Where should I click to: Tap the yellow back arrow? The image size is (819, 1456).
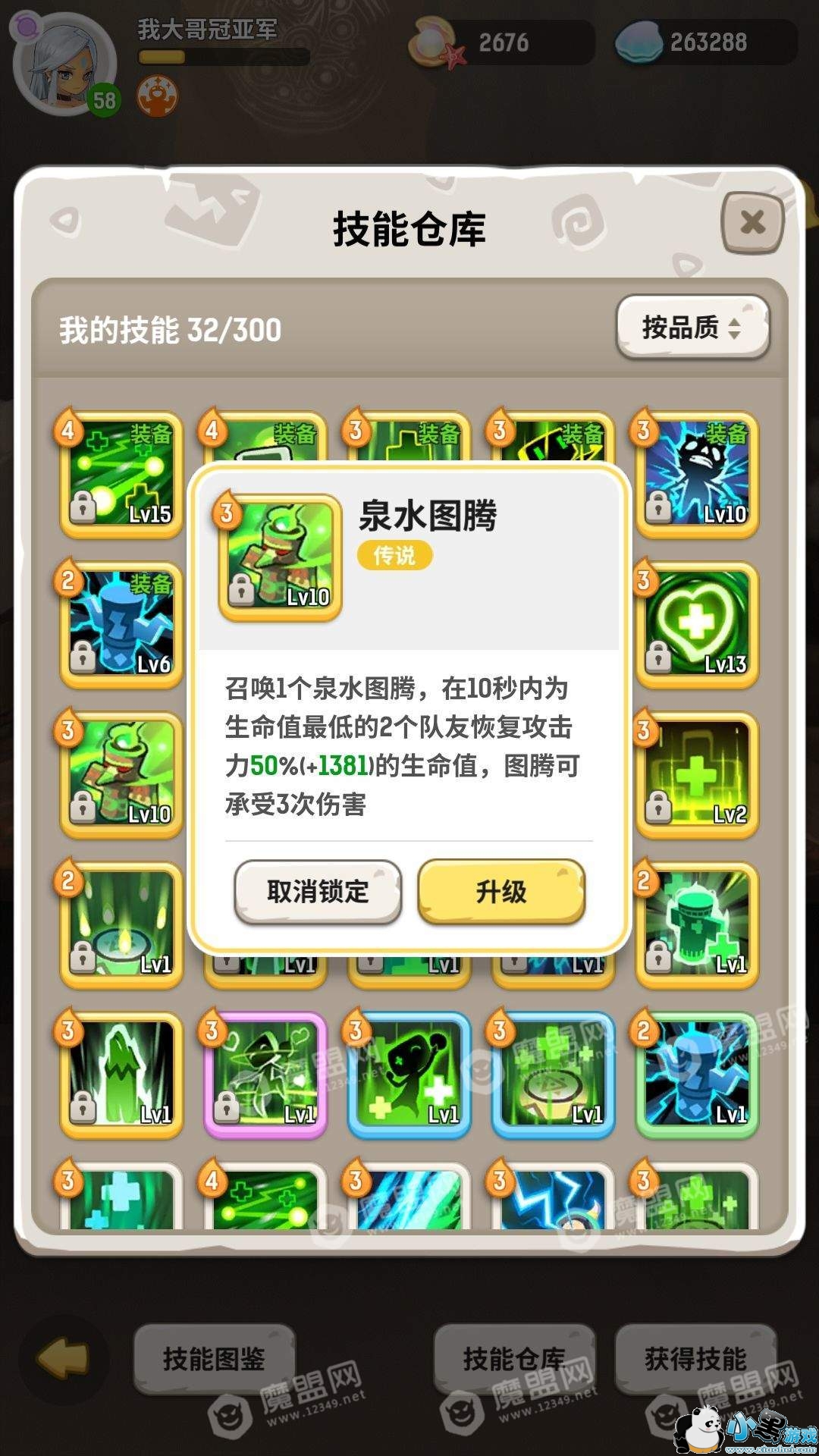point(64,1359)
